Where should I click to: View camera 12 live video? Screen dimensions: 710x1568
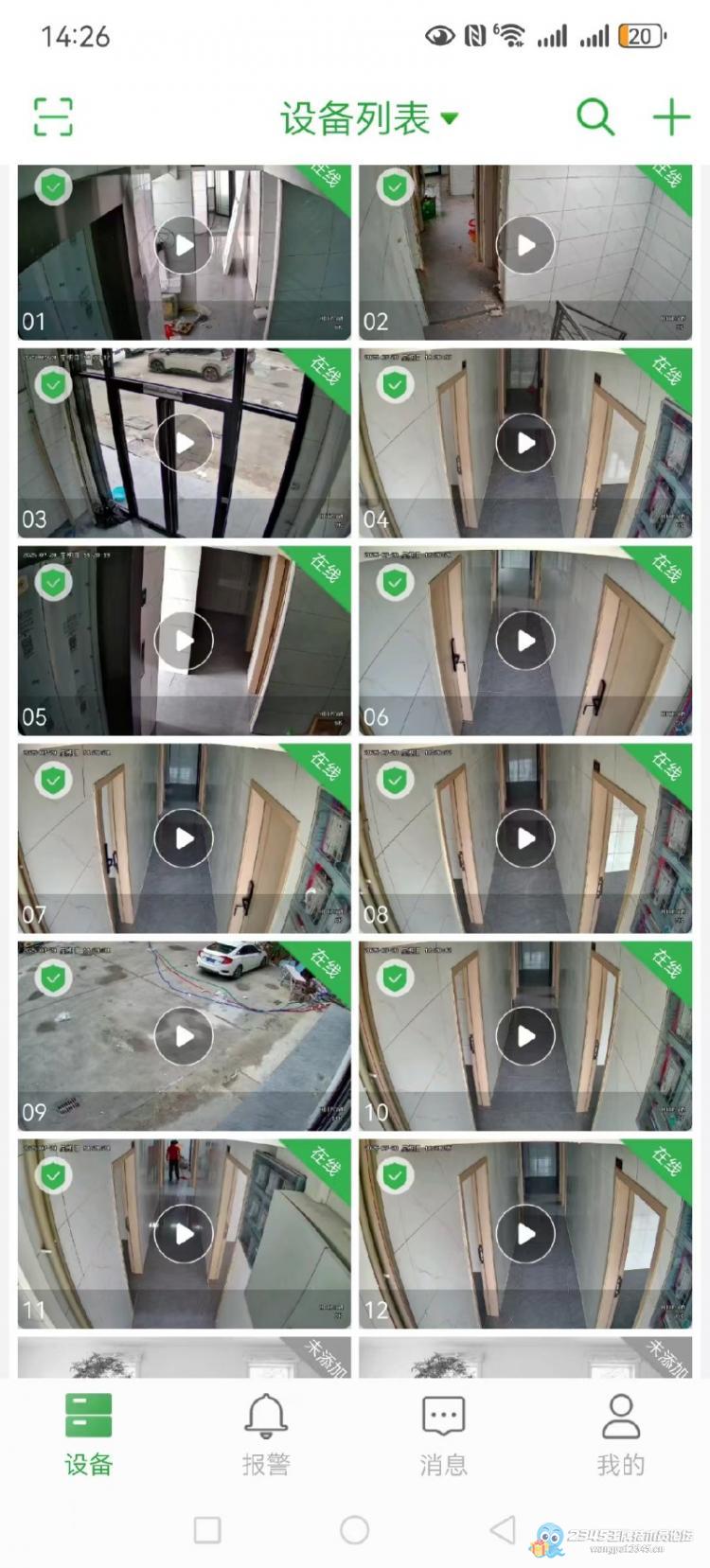525,1234
